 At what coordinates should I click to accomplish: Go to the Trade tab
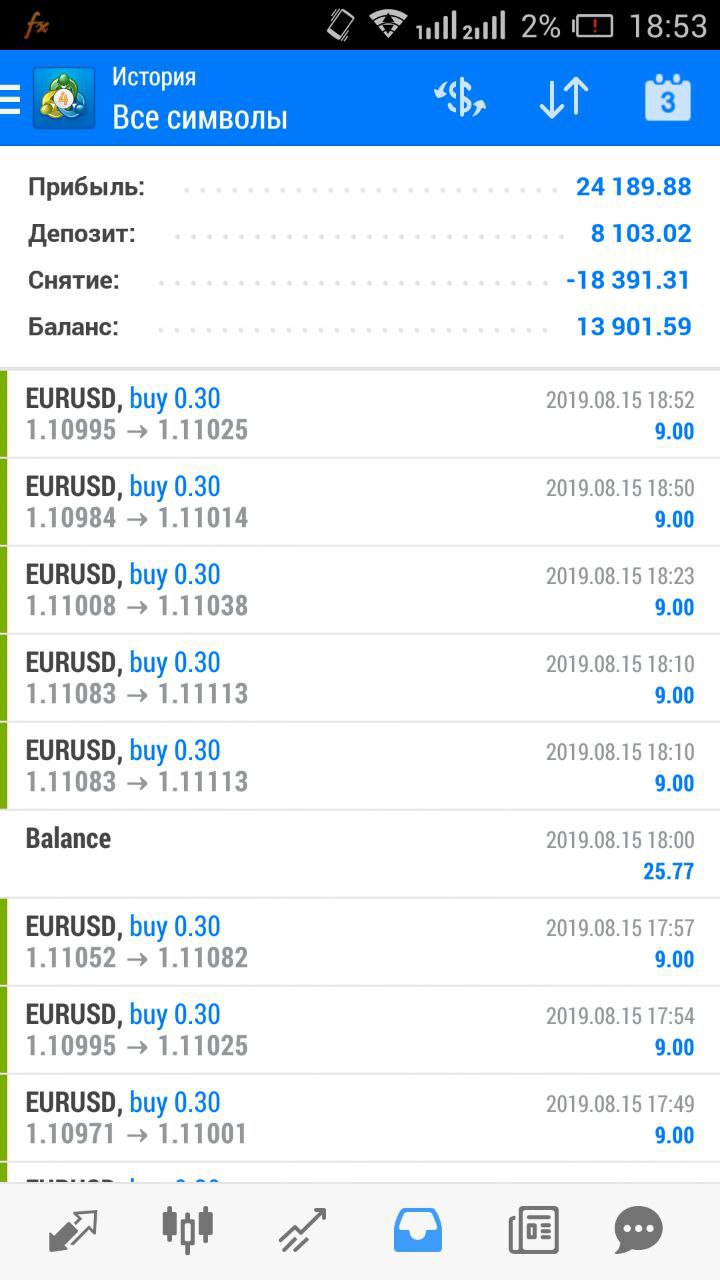[x=302, y=1229]
